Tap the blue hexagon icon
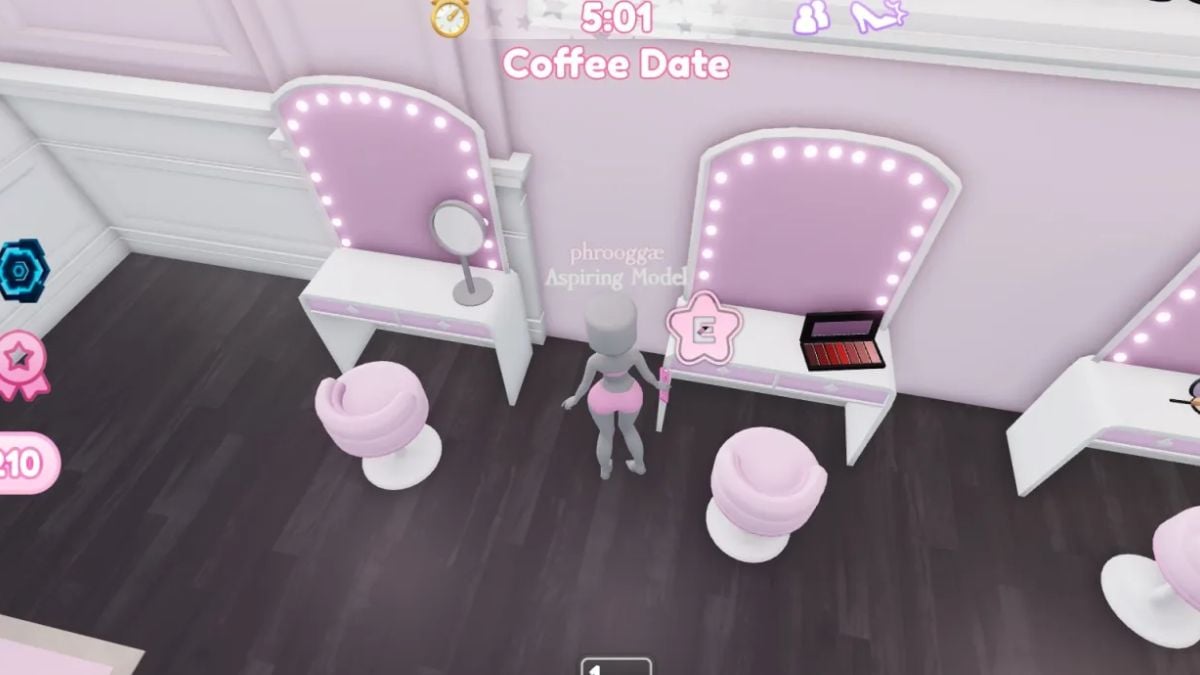Image resolution: width=1200 pixels, height=675 pixels. pyautogui.click(x=17, y=268)
